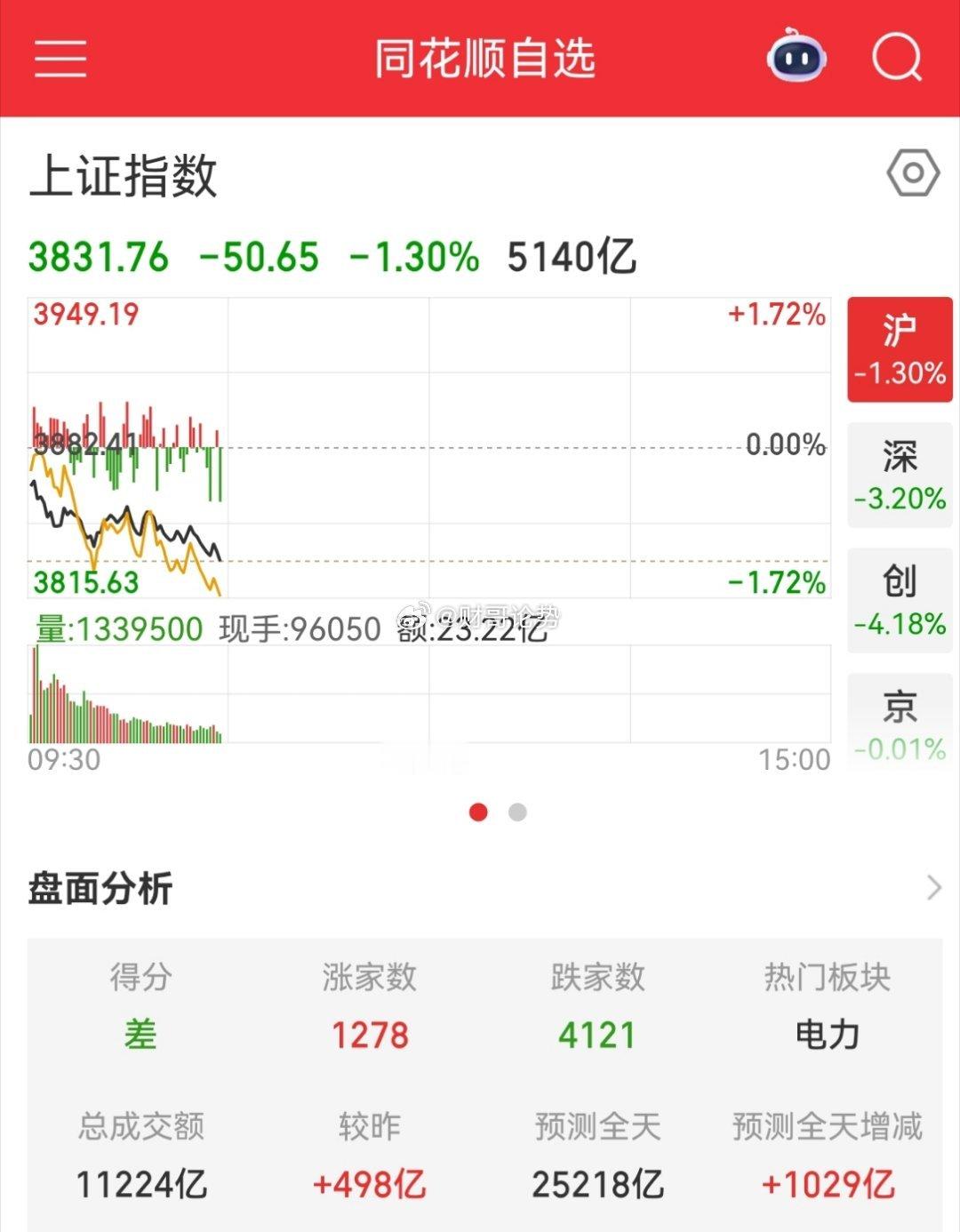Switch to the 创 ChiNext index
Viewport: 960px width, 1232px height.
(900, 601)
